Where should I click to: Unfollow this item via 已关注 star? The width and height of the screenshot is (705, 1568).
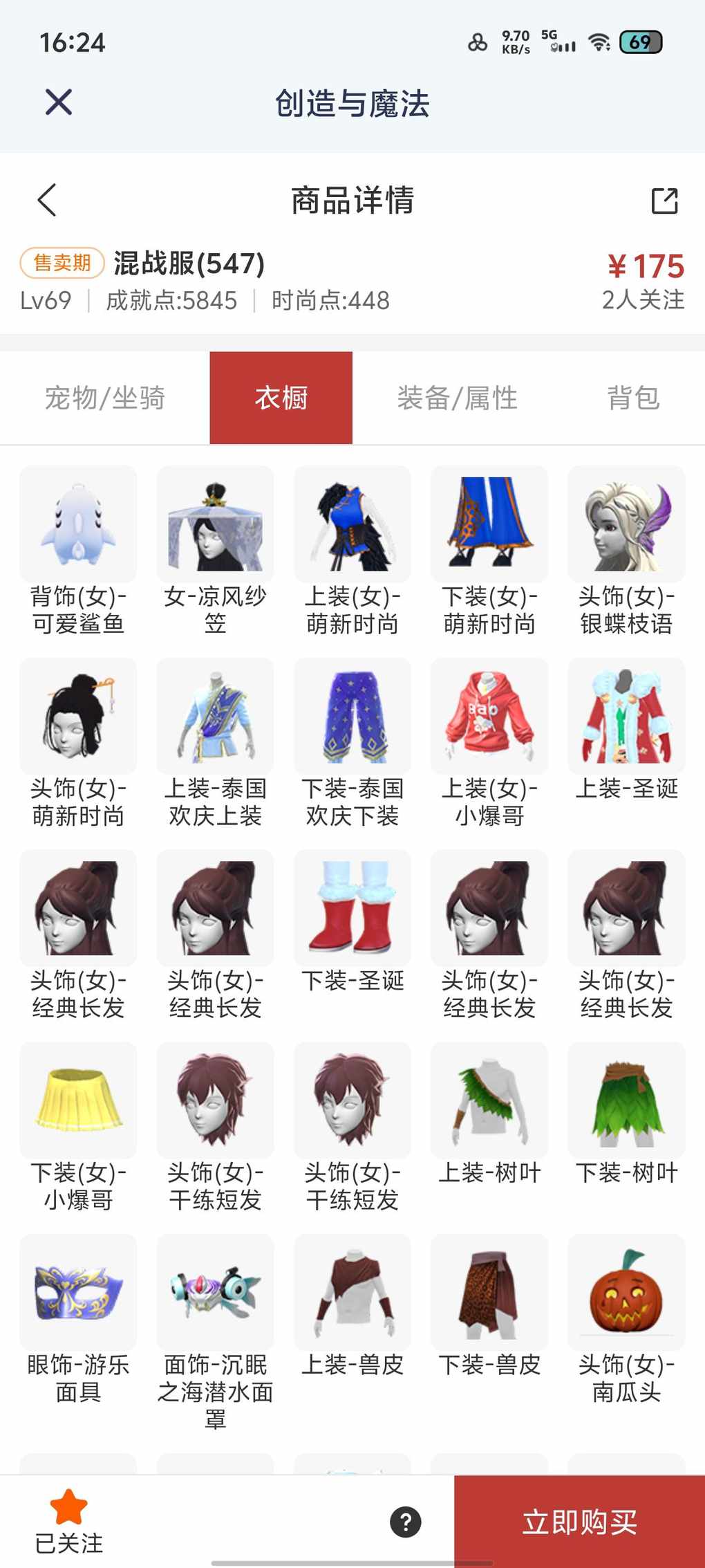click(69, 1520)
